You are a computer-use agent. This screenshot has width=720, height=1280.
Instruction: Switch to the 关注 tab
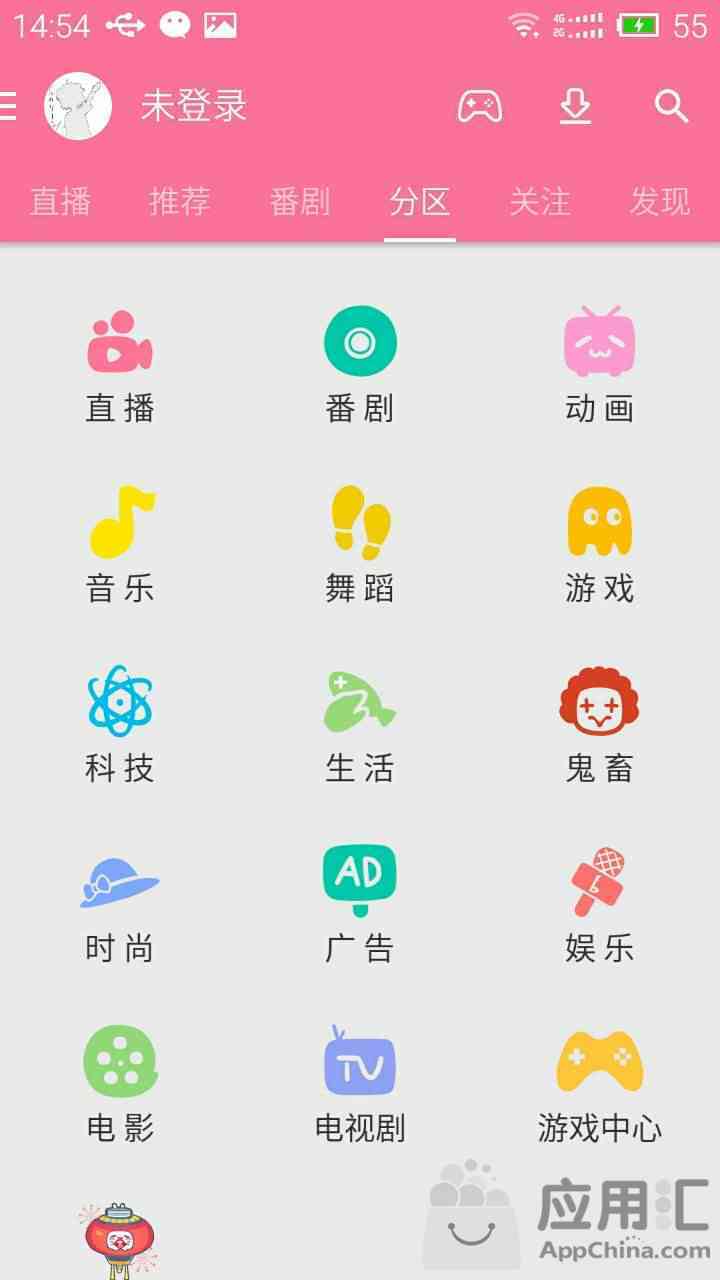(540, 202)
